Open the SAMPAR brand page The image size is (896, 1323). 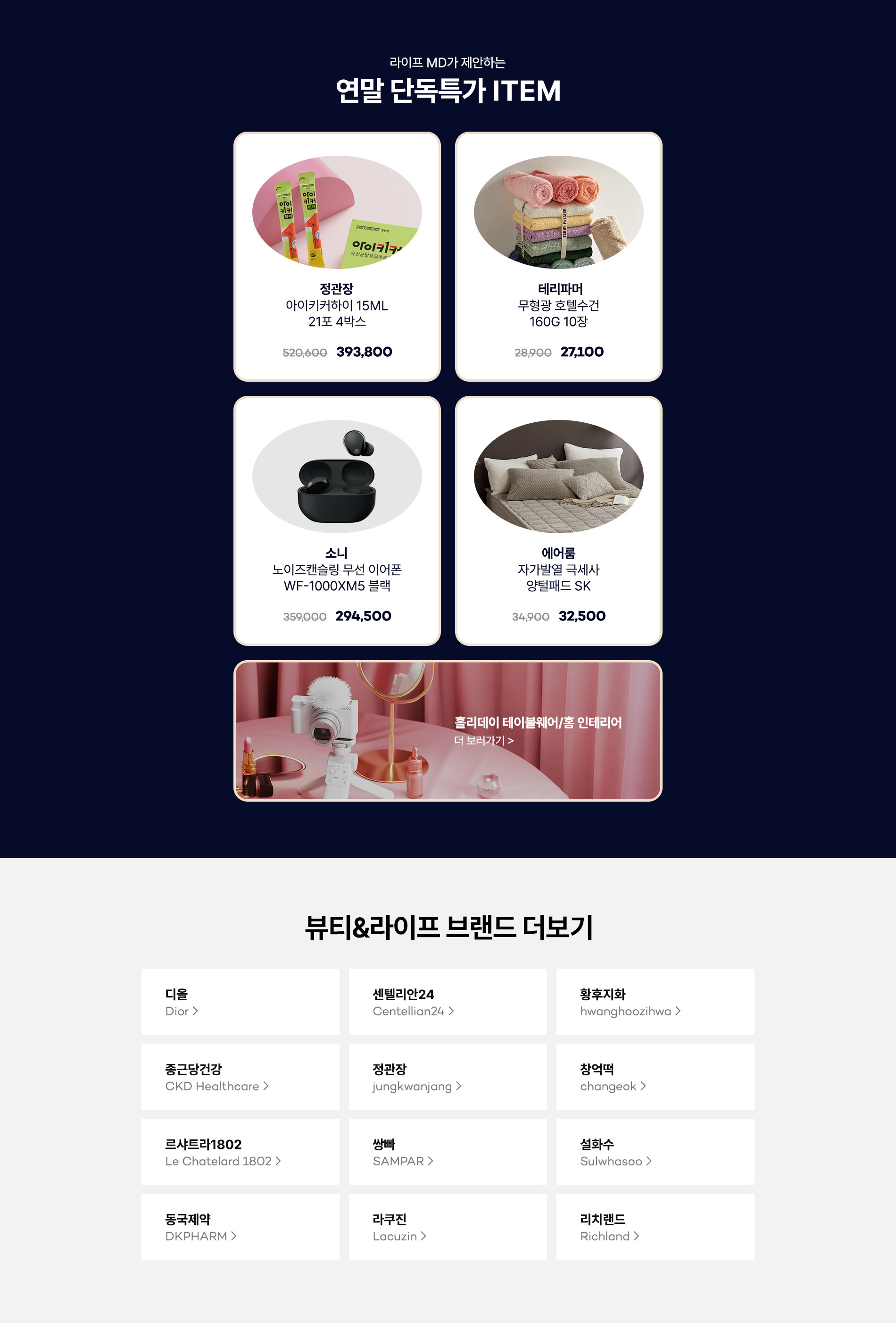(x=447, y=1152)
